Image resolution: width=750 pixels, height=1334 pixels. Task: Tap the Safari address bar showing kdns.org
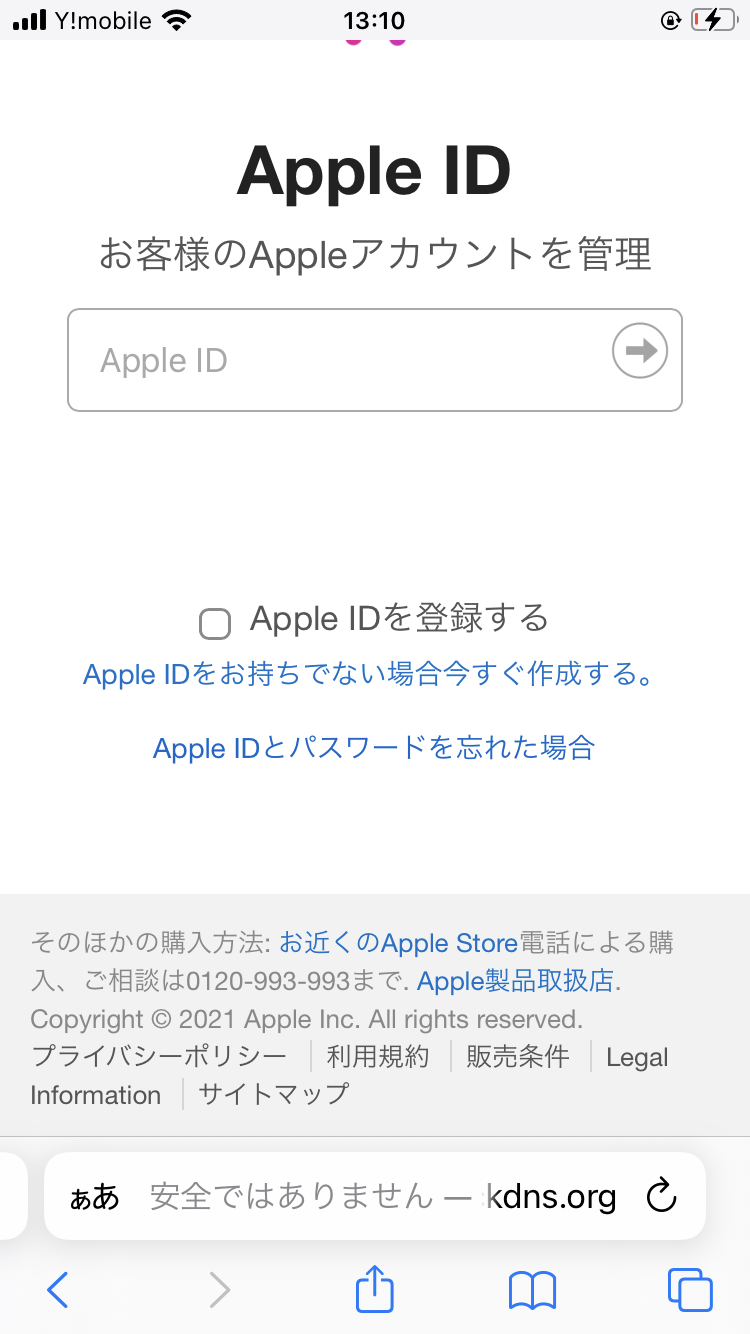[x=375, y=1196]
